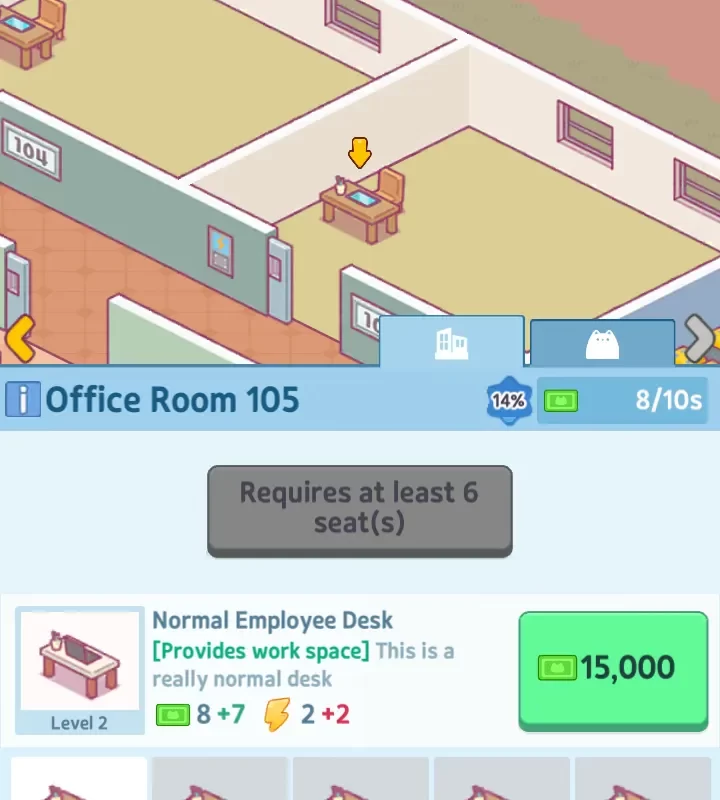Tap the desk in the office room
This screenshot has height=800, width=720.
click(x=362, y=205)
